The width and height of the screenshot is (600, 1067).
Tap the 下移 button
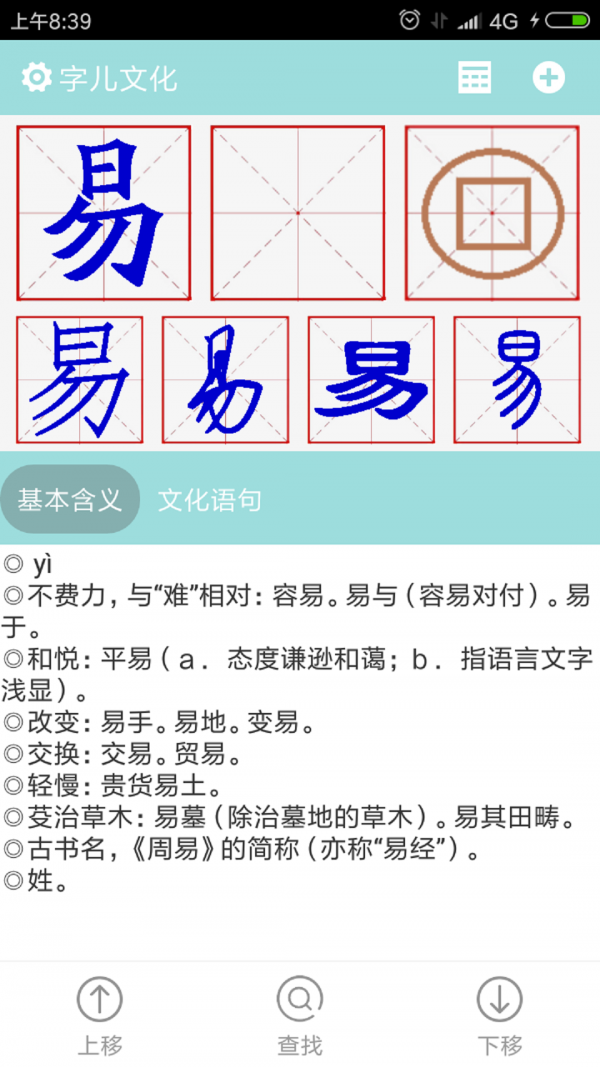click(499, 1016)
